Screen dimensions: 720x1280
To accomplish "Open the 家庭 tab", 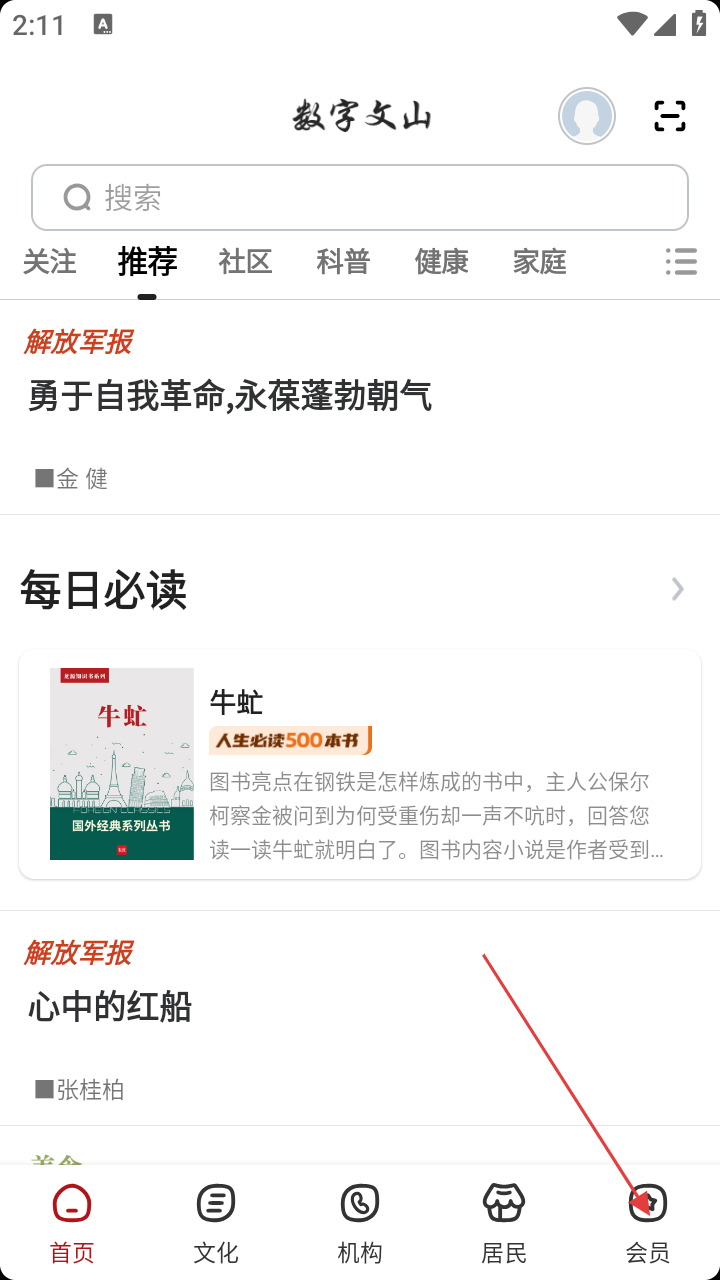I will (539, 262).
